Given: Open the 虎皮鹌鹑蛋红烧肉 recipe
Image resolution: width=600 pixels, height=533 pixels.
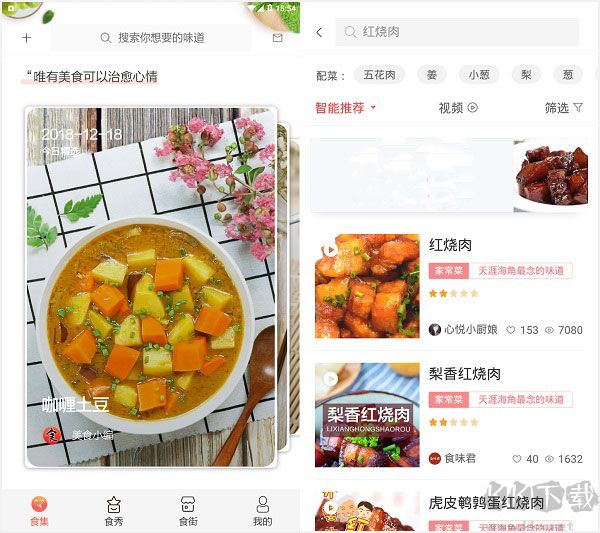Looking at the screenshot, I should click(x=486, y=502).
